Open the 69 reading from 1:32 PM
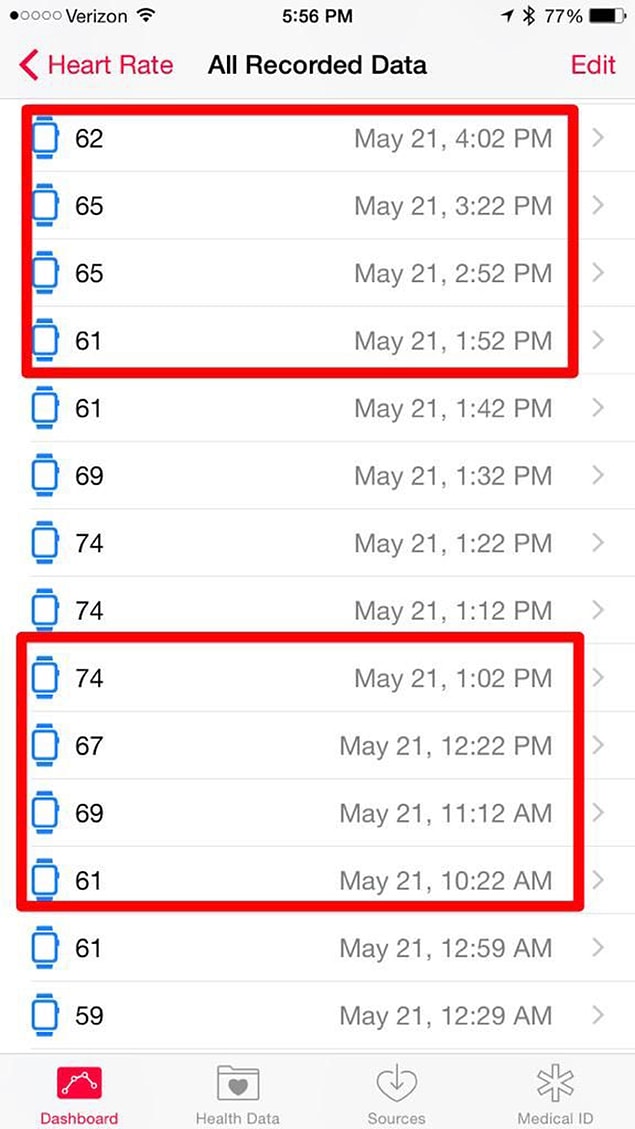 point(318,476)
